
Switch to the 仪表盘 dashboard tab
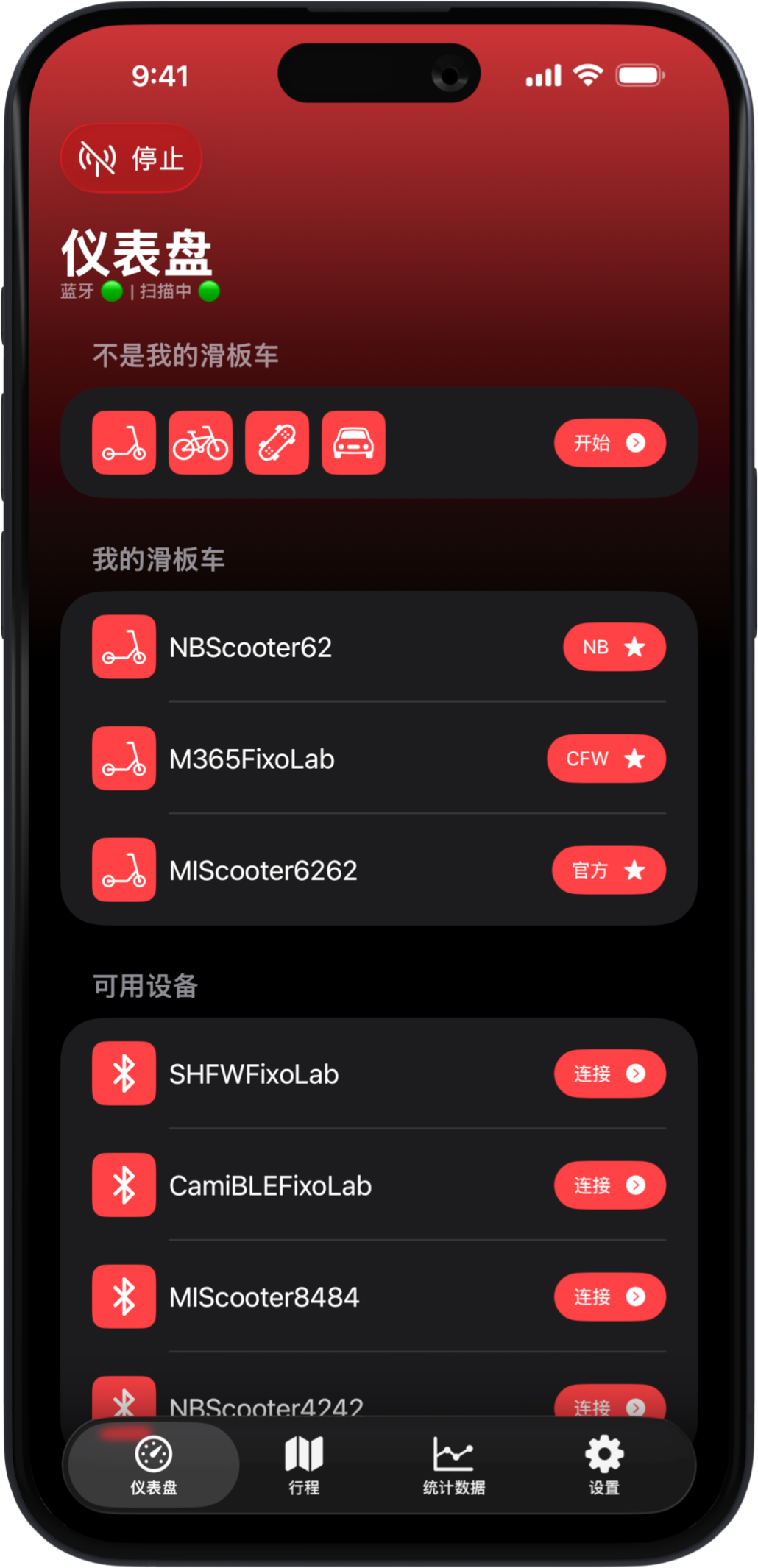pos(154,1465)
